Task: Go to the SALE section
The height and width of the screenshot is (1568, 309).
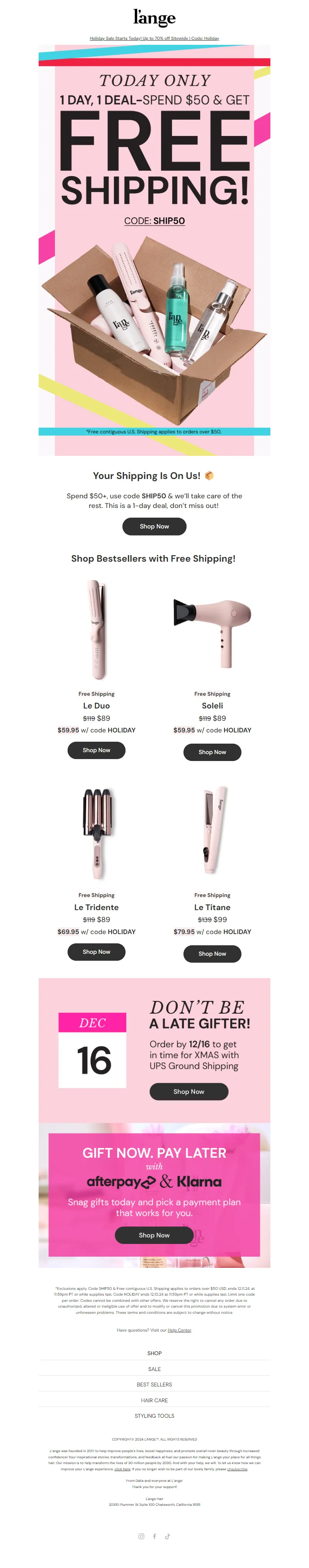Action: 154,1369
